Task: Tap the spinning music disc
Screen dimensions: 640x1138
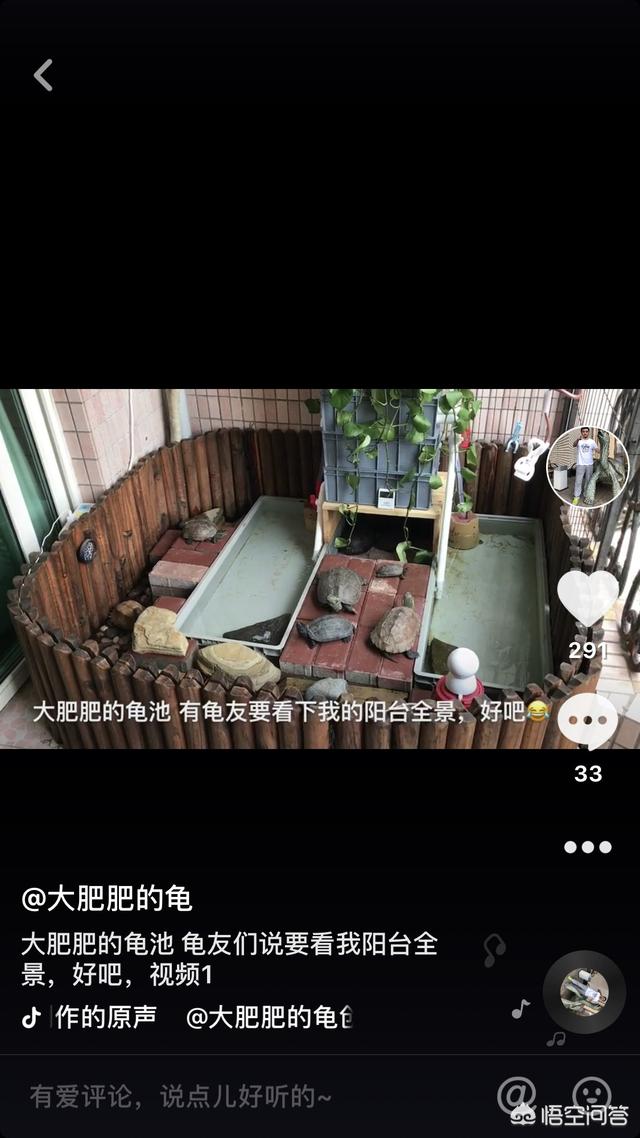Action: click(584, 992)
